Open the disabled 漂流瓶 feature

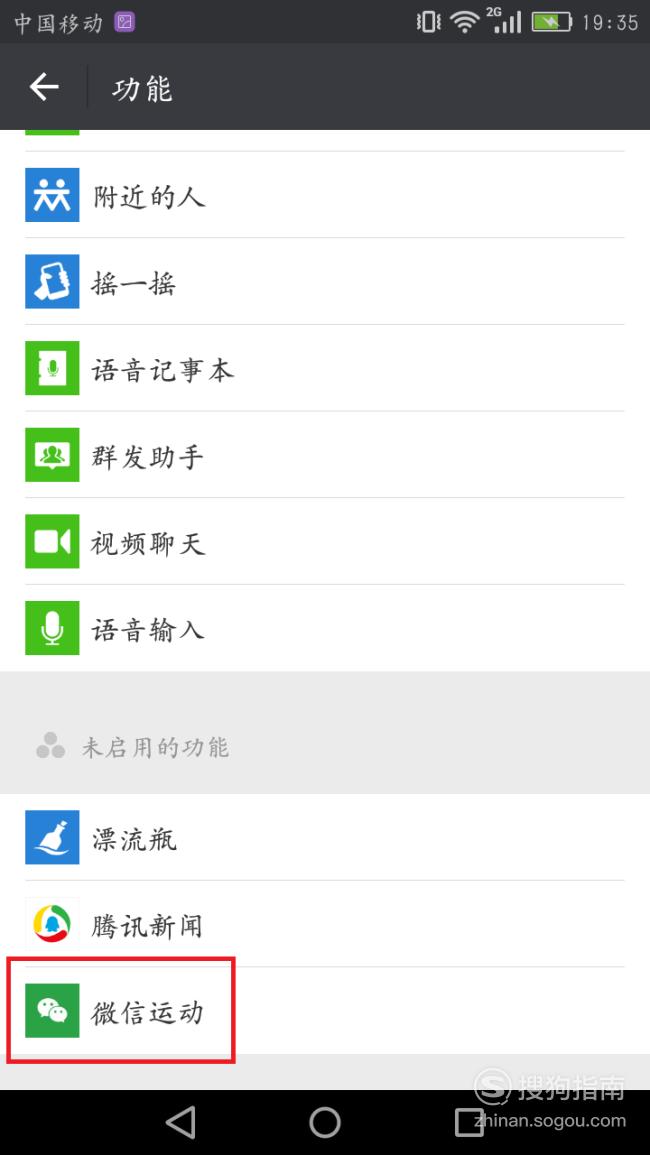pyautogui.click(x=325, y=838)
